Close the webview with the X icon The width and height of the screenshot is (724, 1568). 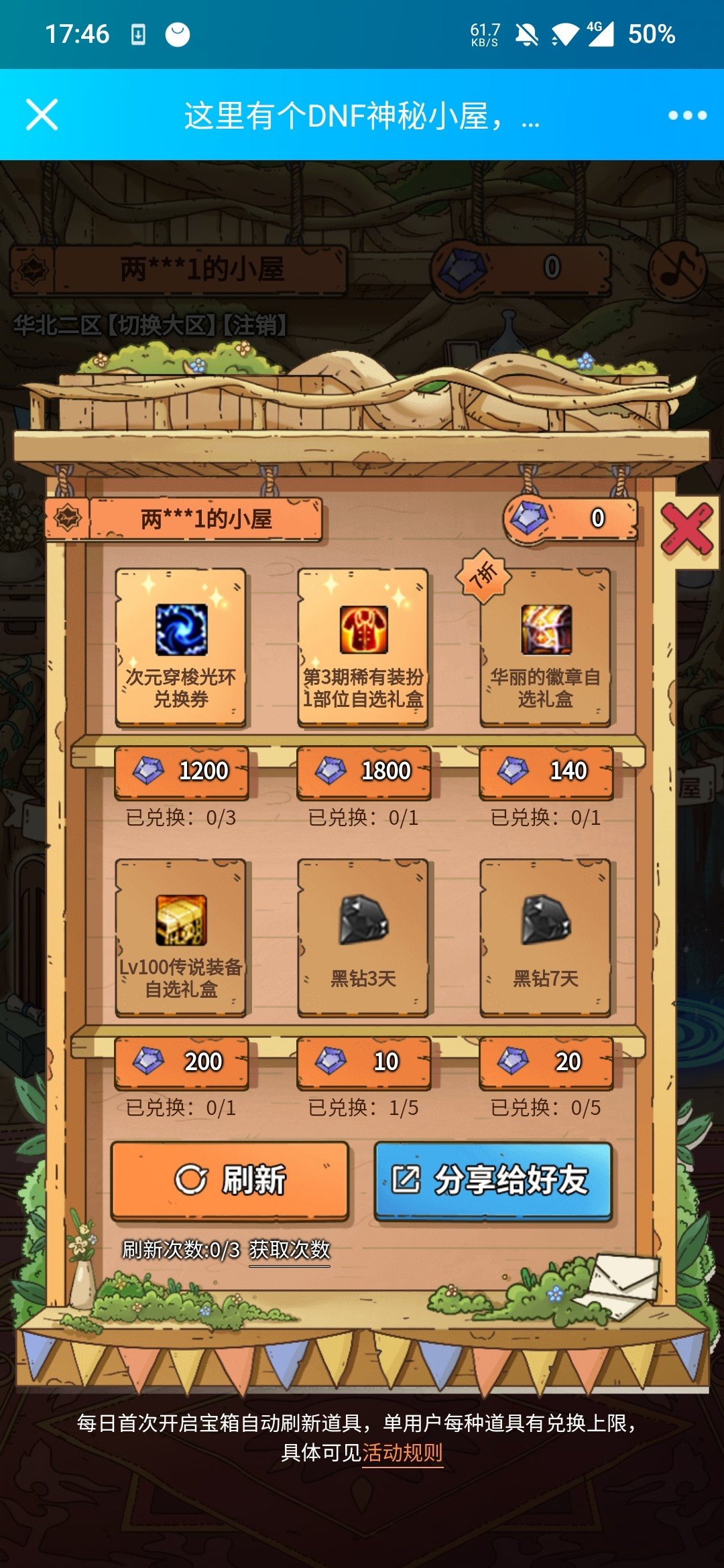click(x=42, y=115)
